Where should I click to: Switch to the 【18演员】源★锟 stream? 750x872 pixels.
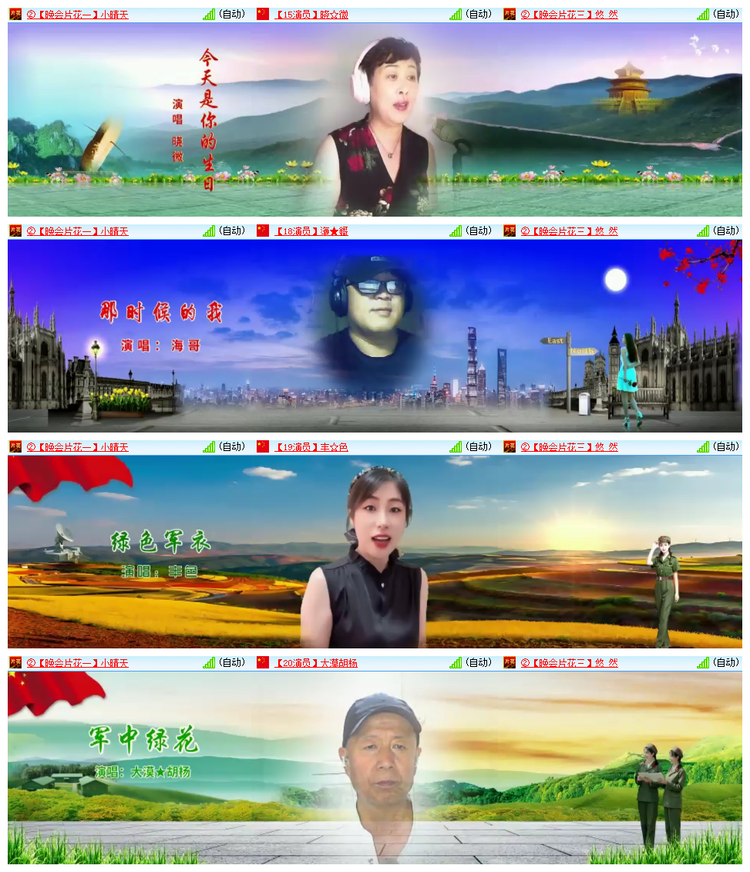(x=310, y=229)
